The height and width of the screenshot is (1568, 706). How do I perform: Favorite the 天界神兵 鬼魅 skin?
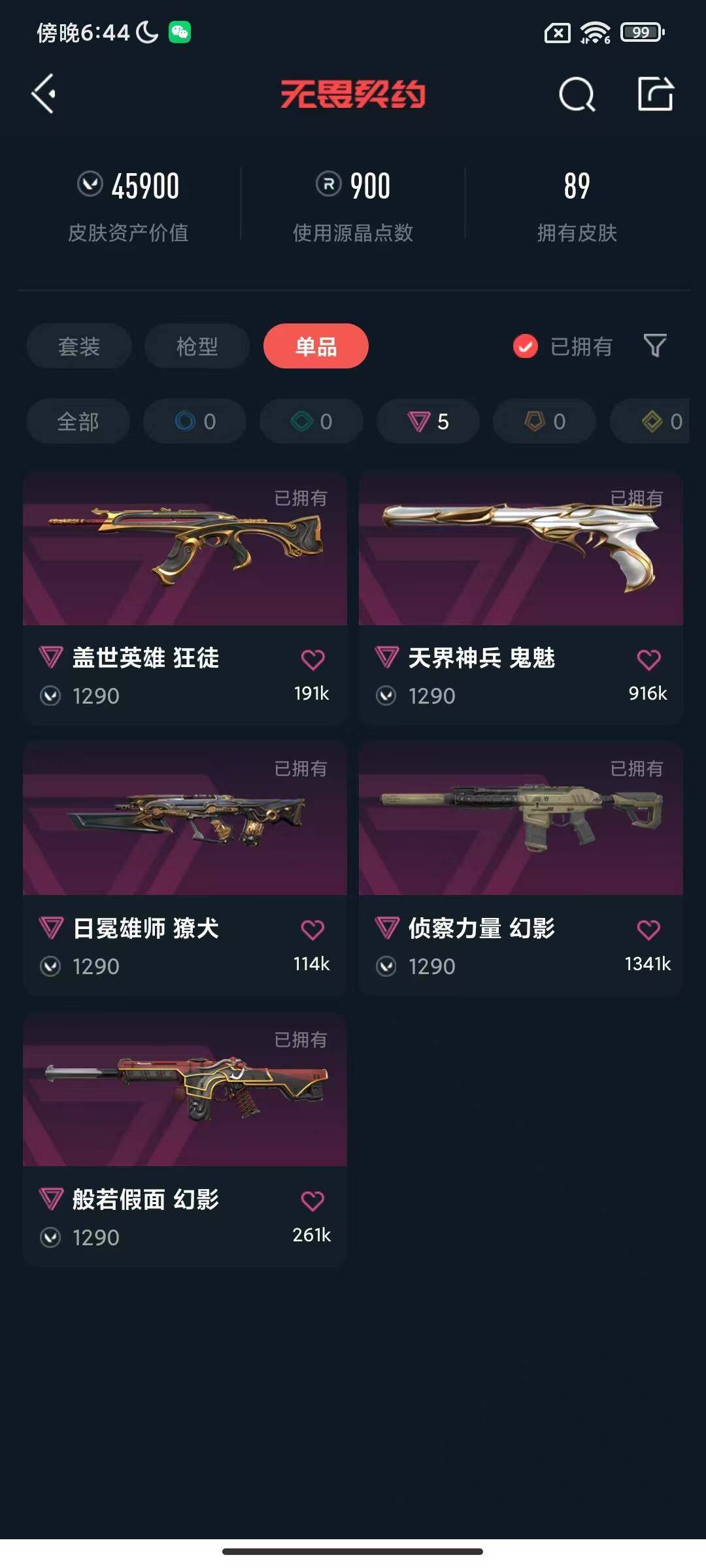click(648, 660)
